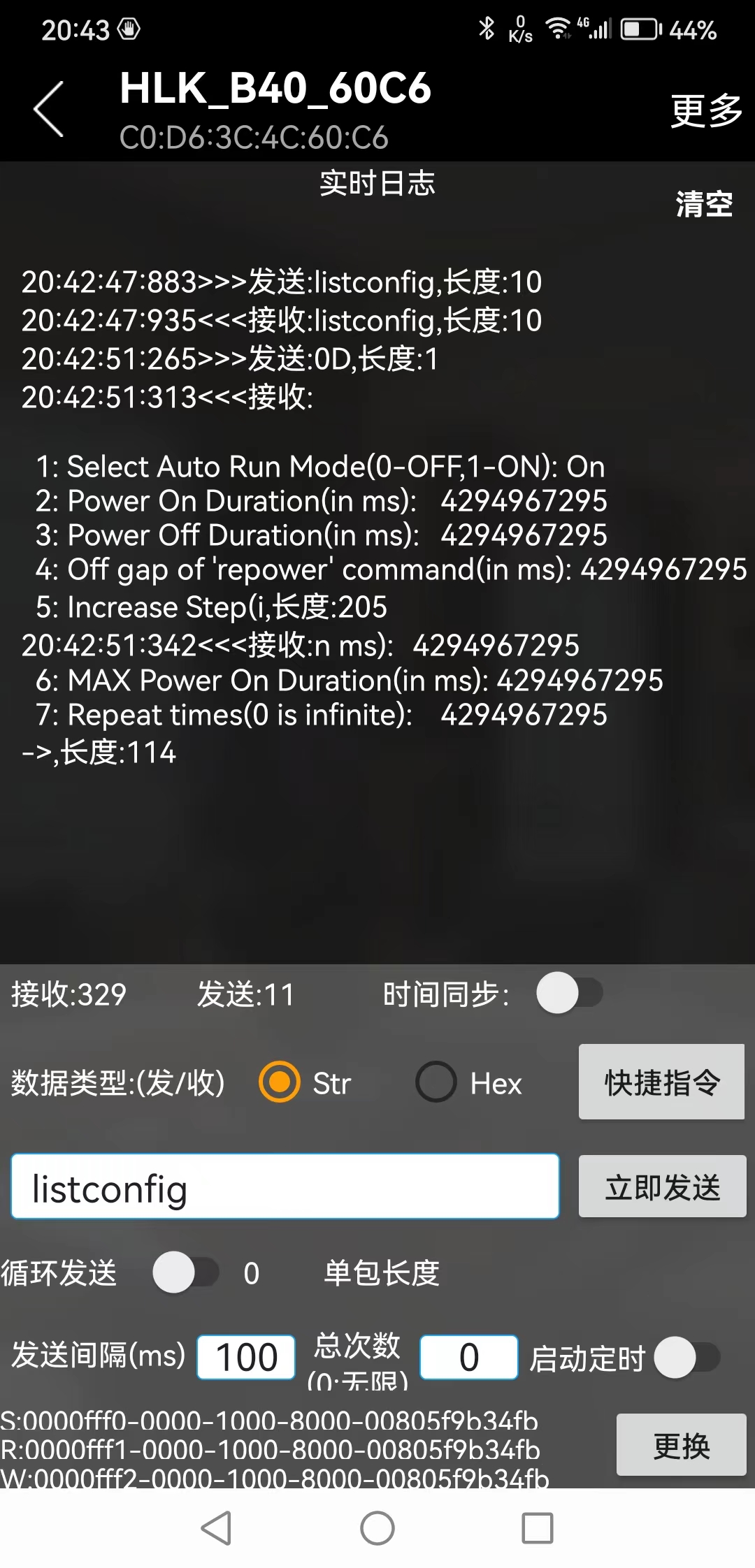Turn on the 启动定时 switch
This screenshot has height=1568, width=755.
687,1357
